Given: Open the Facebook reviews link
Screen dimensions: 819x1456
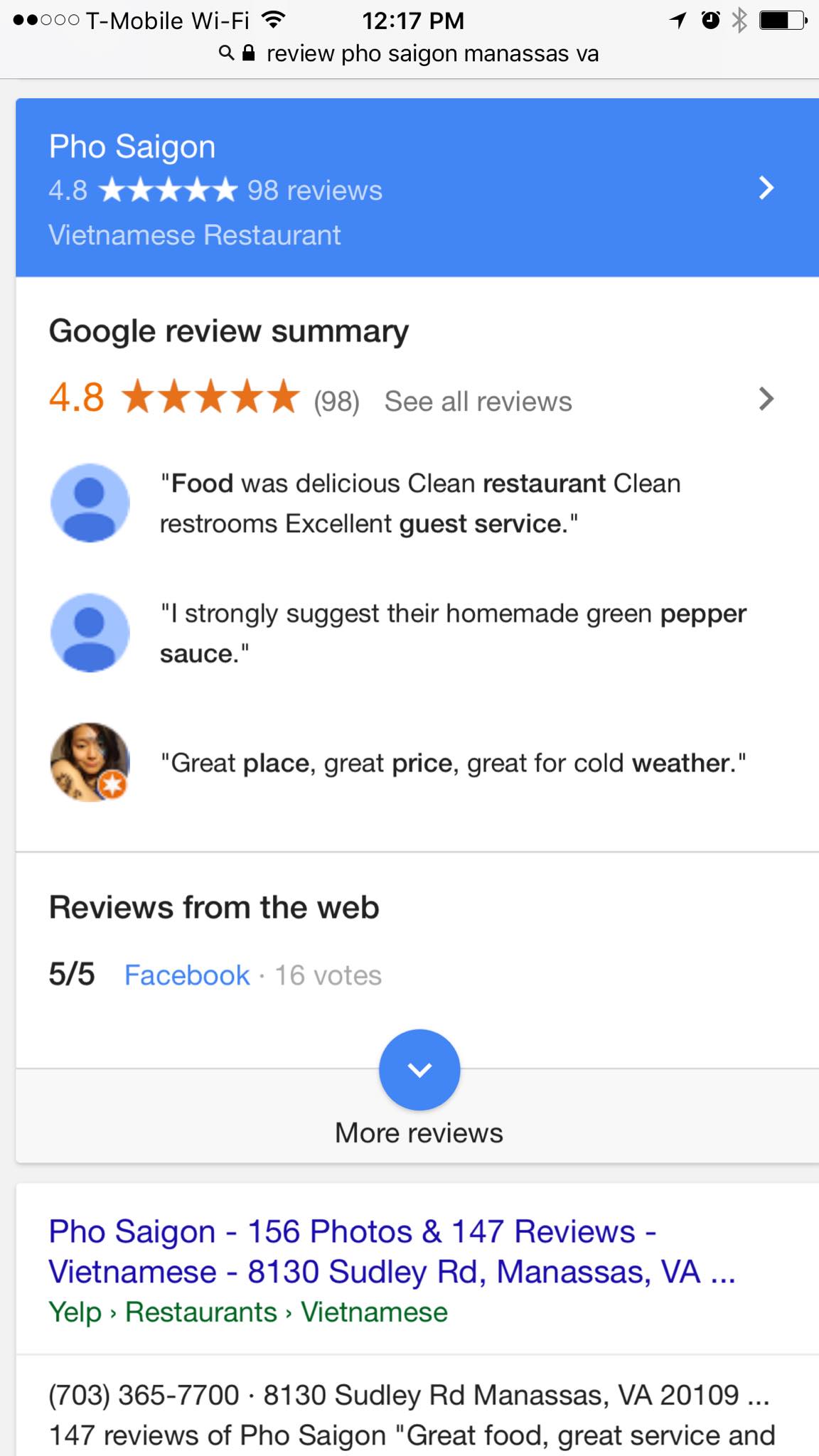Looking at the screenshot, I should pos(187,975).
